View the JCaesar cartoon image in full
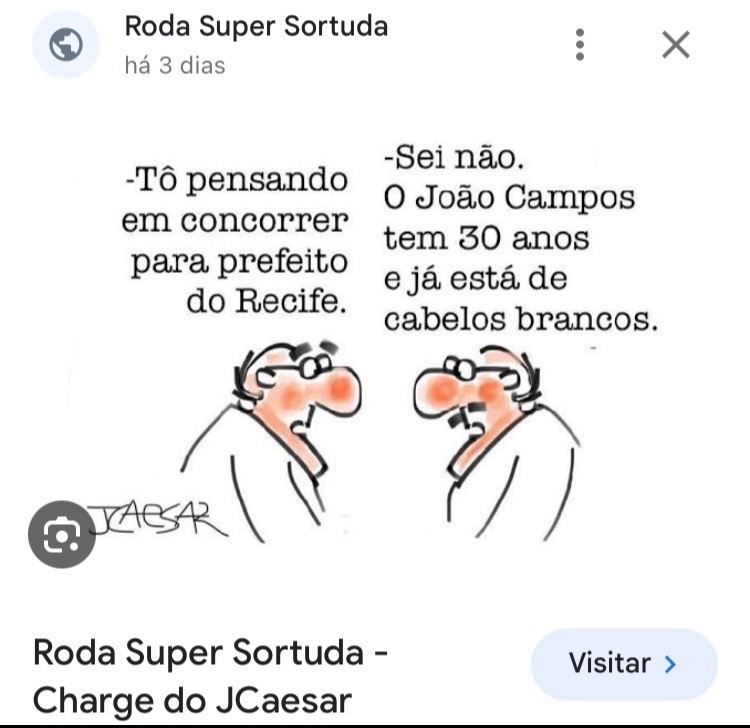The width and height of the screenshot is (750, 728). (390, 340)
